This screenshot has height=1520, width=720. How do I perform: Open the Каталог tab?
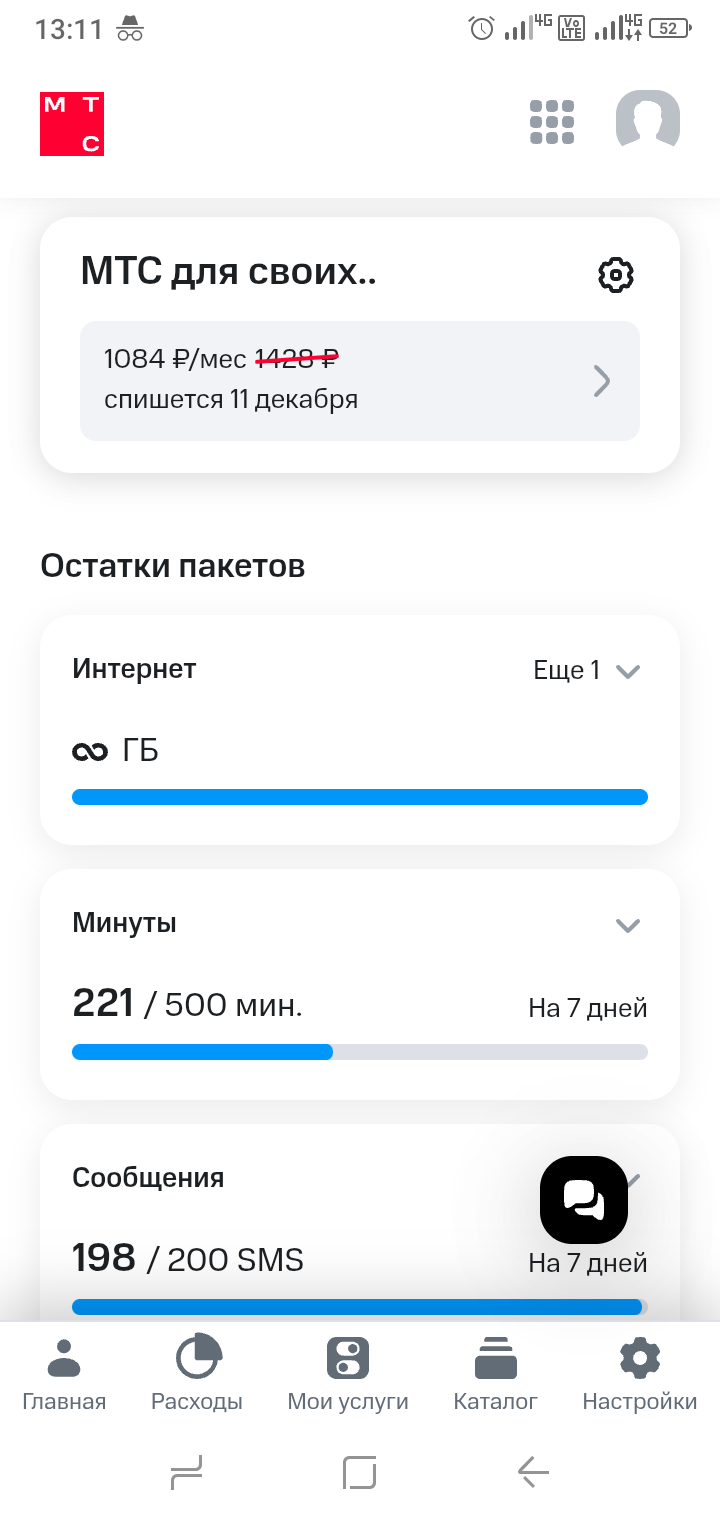pos(495,1373)
